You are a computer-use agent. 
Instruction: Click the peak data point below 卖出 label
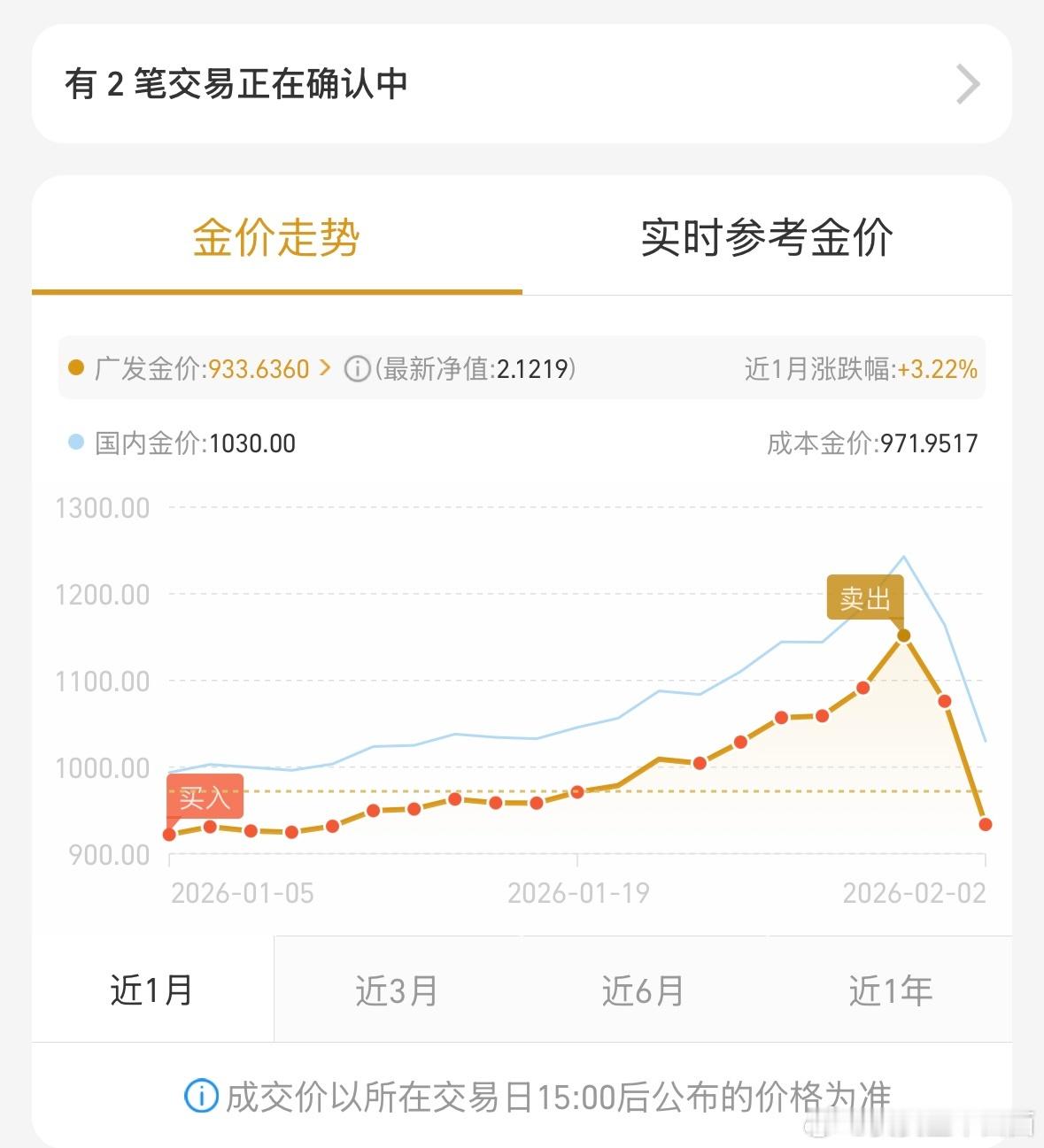(903, 634)
